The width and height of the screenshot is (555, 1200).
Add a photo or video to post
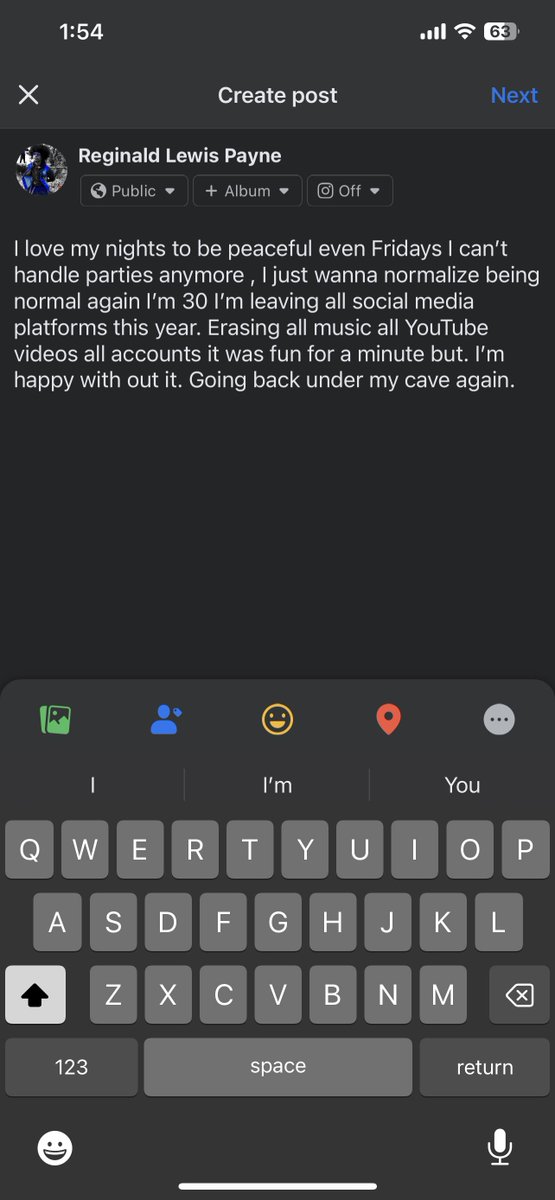click(56, 718)
